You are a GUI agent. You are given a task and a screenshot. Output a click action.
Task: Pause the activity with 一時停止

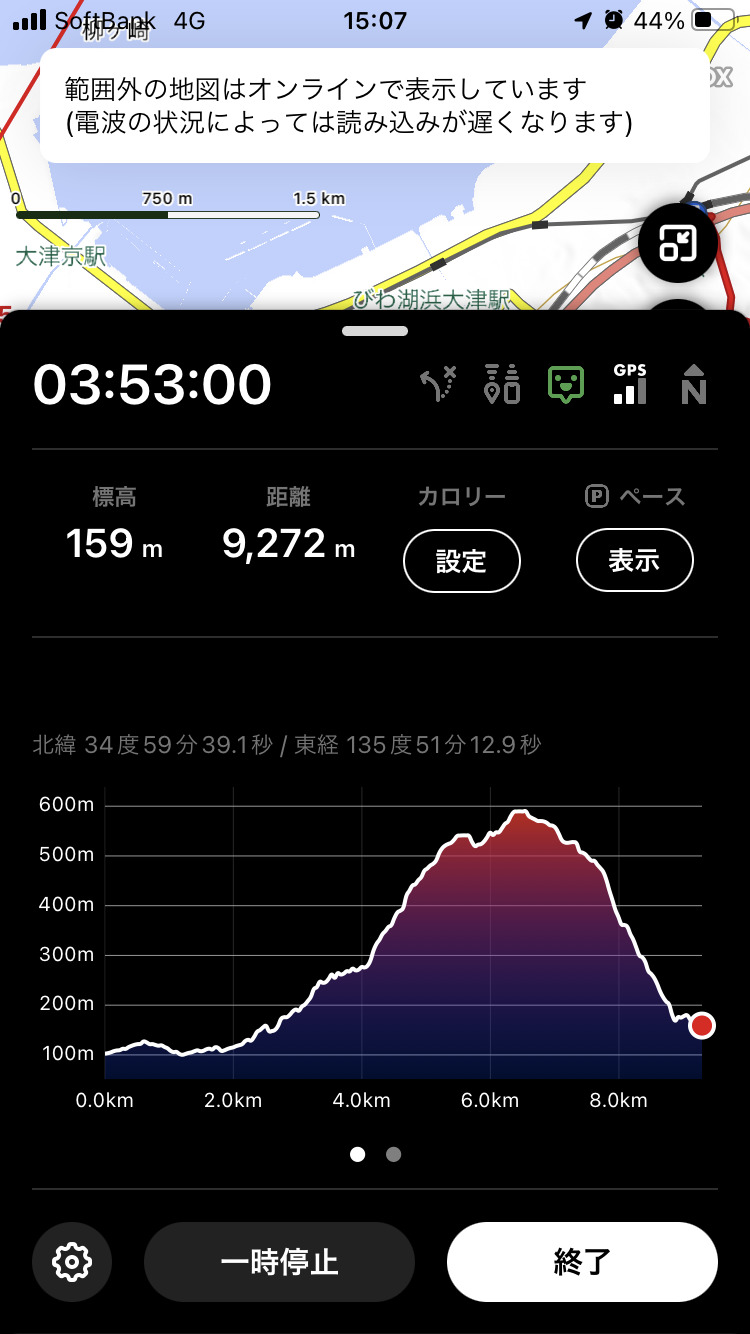coord(279,1262)
